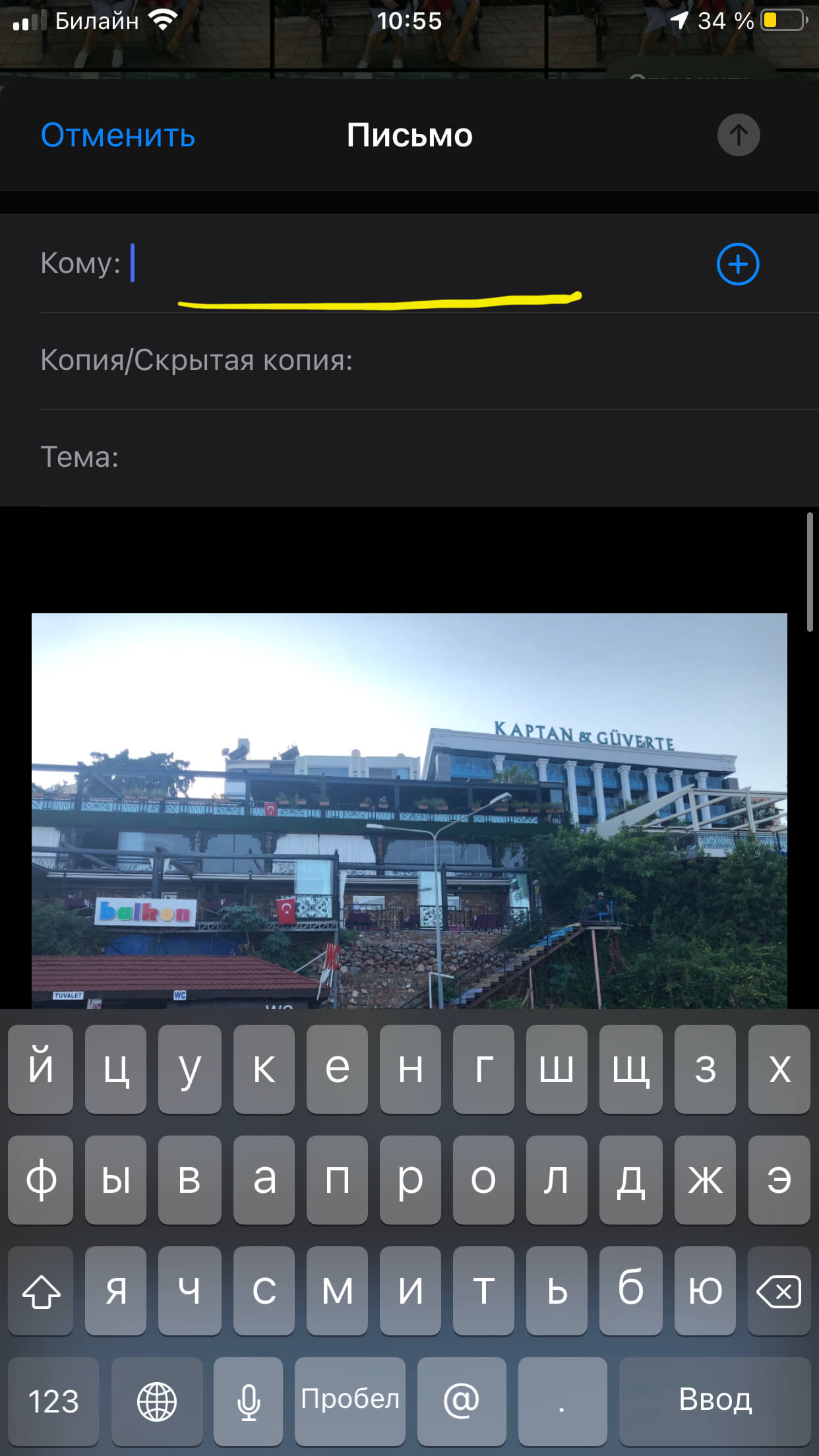This screenshot has height=1456, width=819.
Task: Focus the Кому recipient field
Action: coord(396,264)
